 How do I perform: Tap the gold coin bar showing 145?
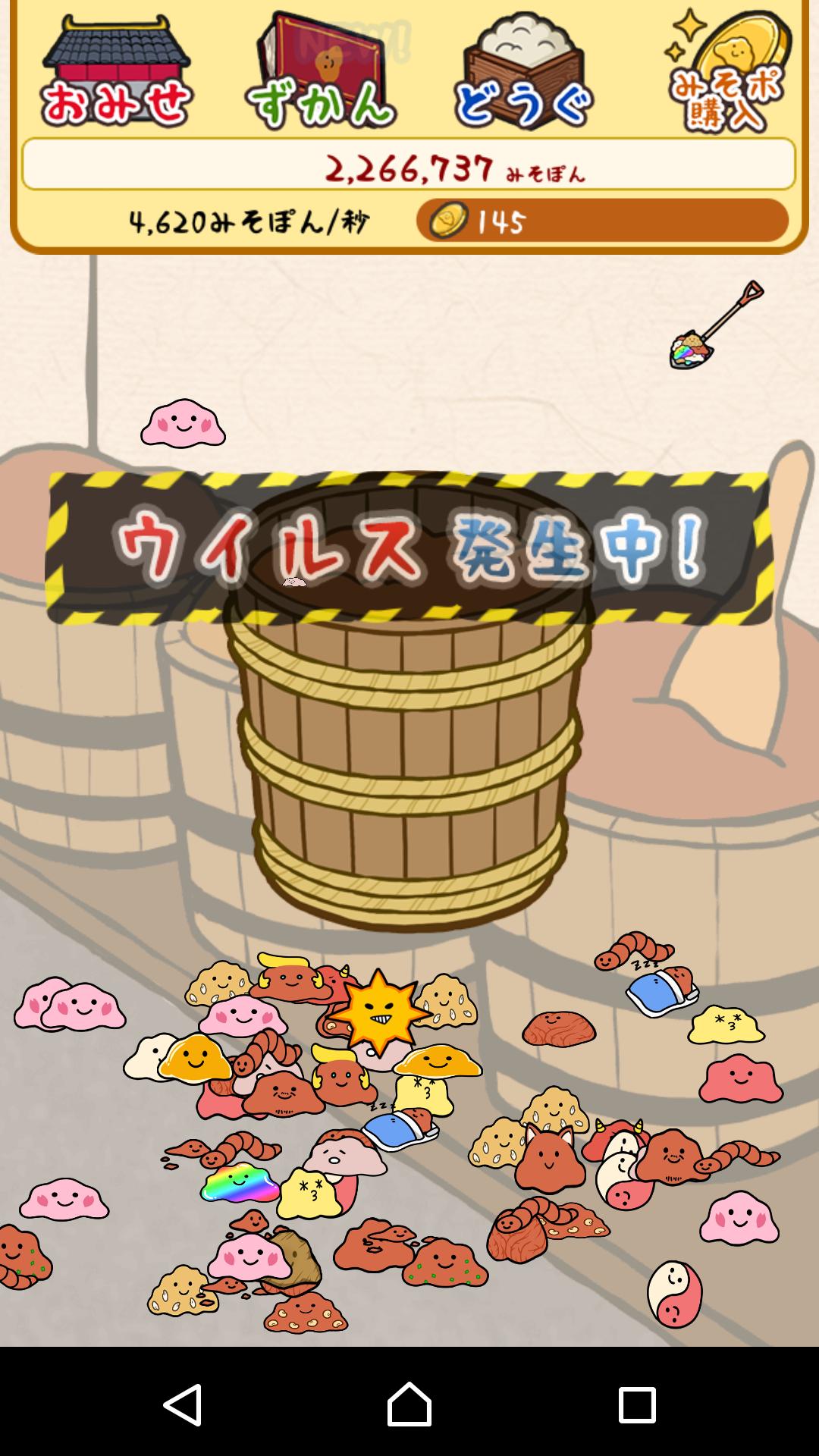tap(602, 221)
